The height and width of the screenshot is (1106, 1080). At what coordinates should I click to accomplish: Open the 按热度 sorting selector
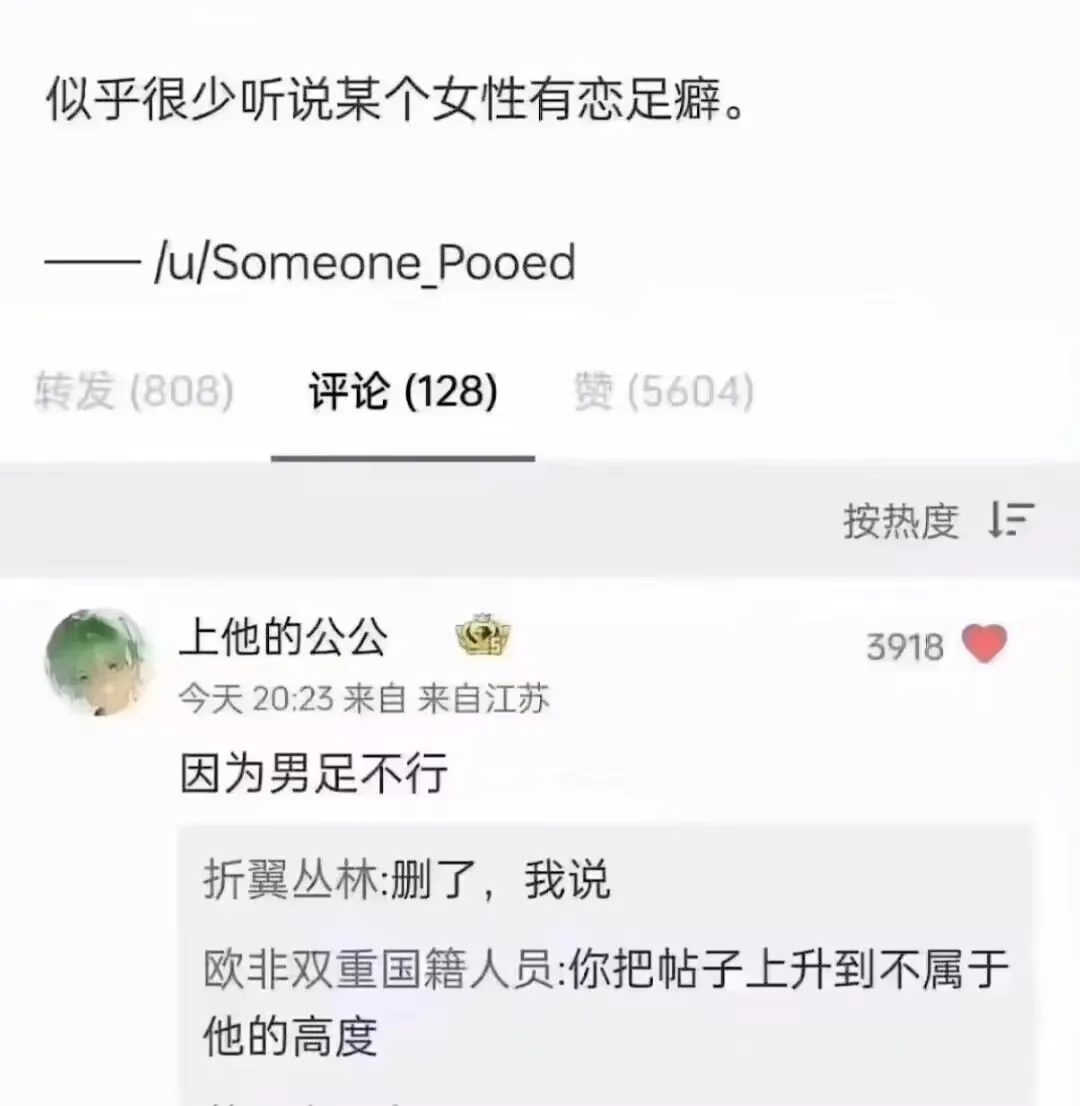[902, 519]
